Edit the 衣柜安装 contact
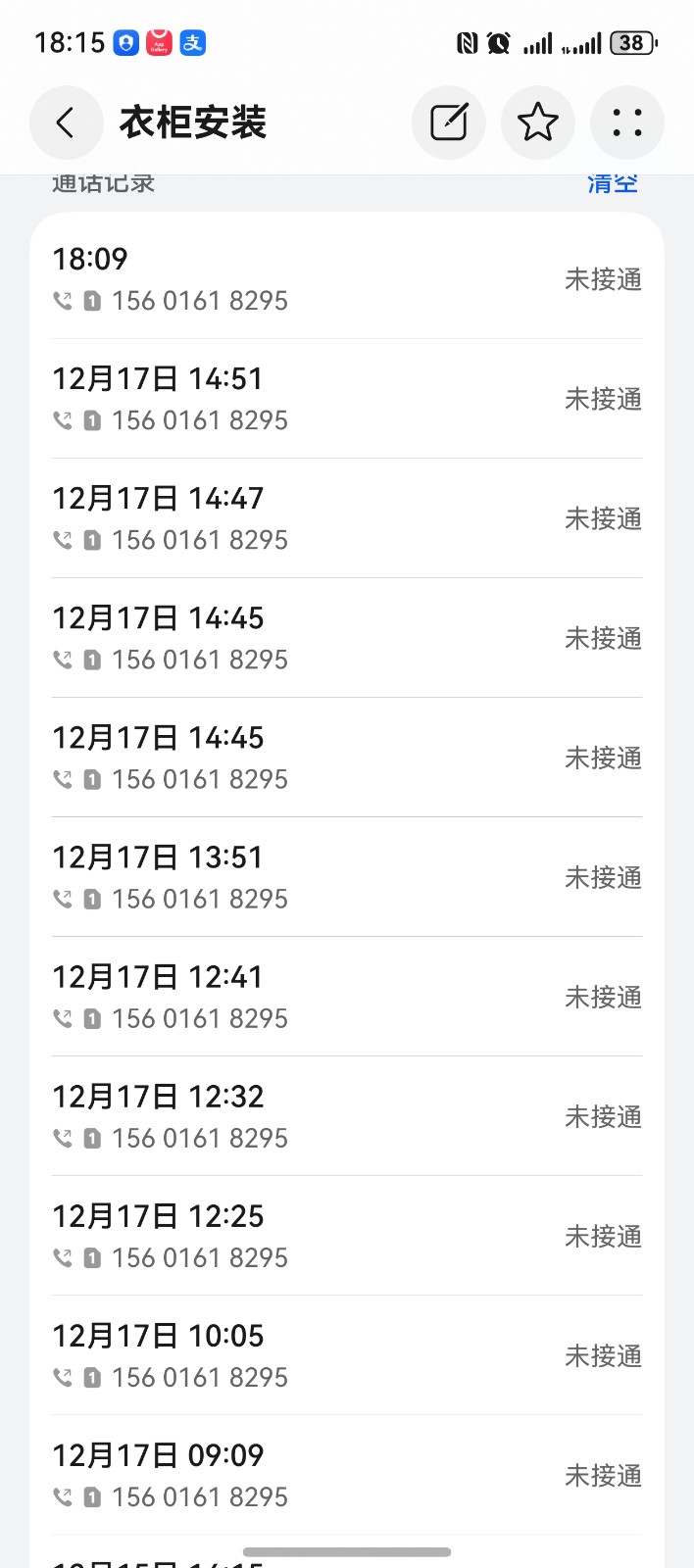The height and width of the screenshot is (1568, 694). pos(449,123)
